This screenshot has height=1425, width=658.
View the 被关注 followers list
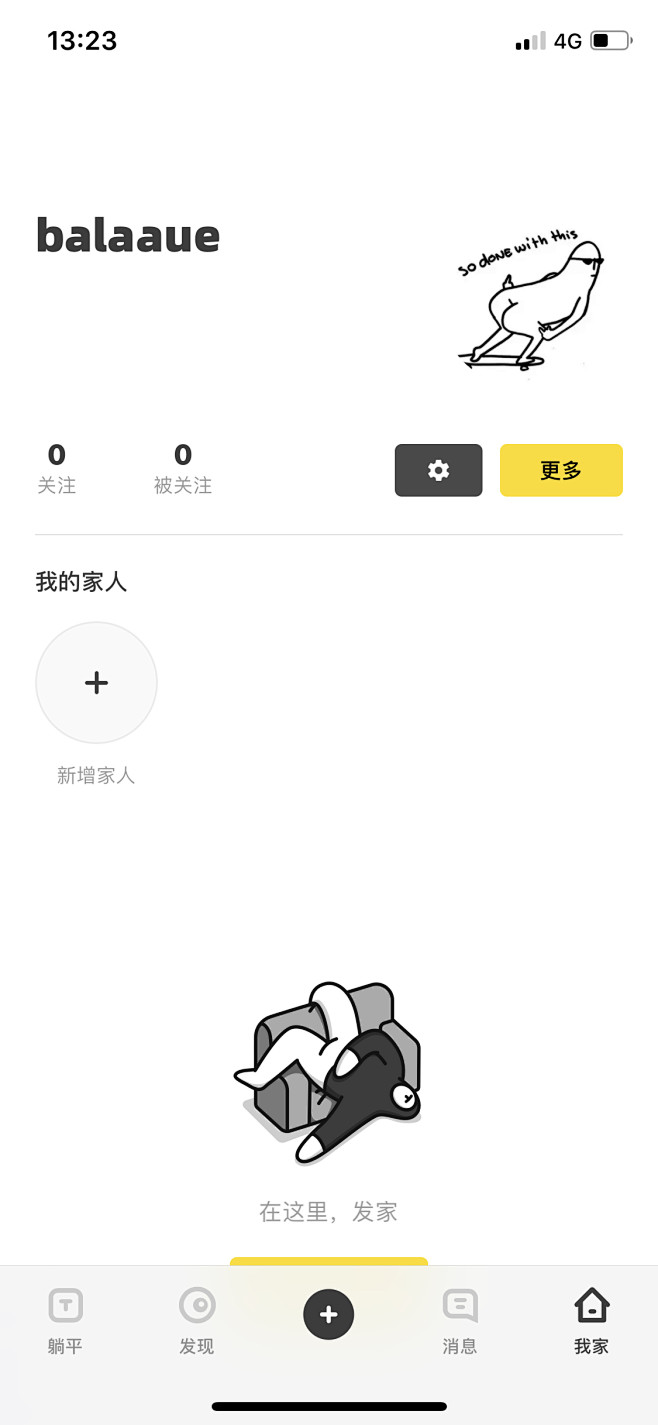coord(183,469)
